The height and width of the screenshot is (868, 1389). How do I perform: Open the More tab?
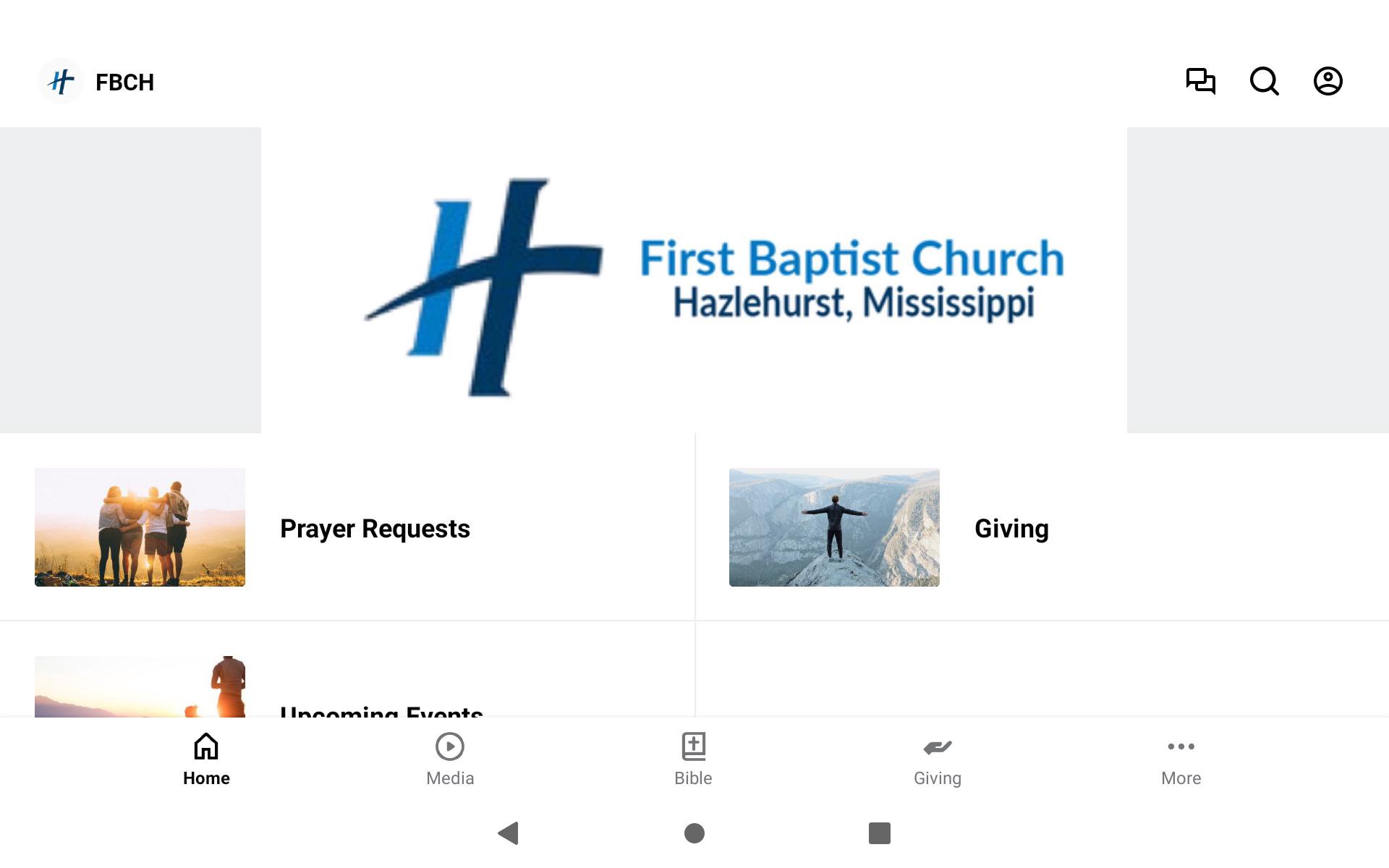(1181, 759)
